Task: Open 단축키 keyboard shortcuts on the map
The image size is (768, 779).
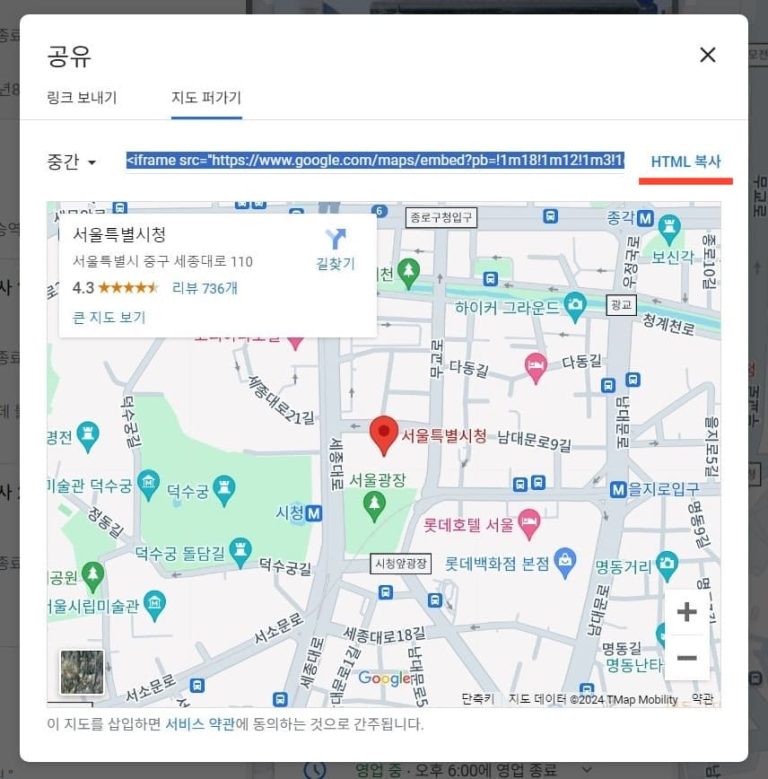Action: pos(477,699)
